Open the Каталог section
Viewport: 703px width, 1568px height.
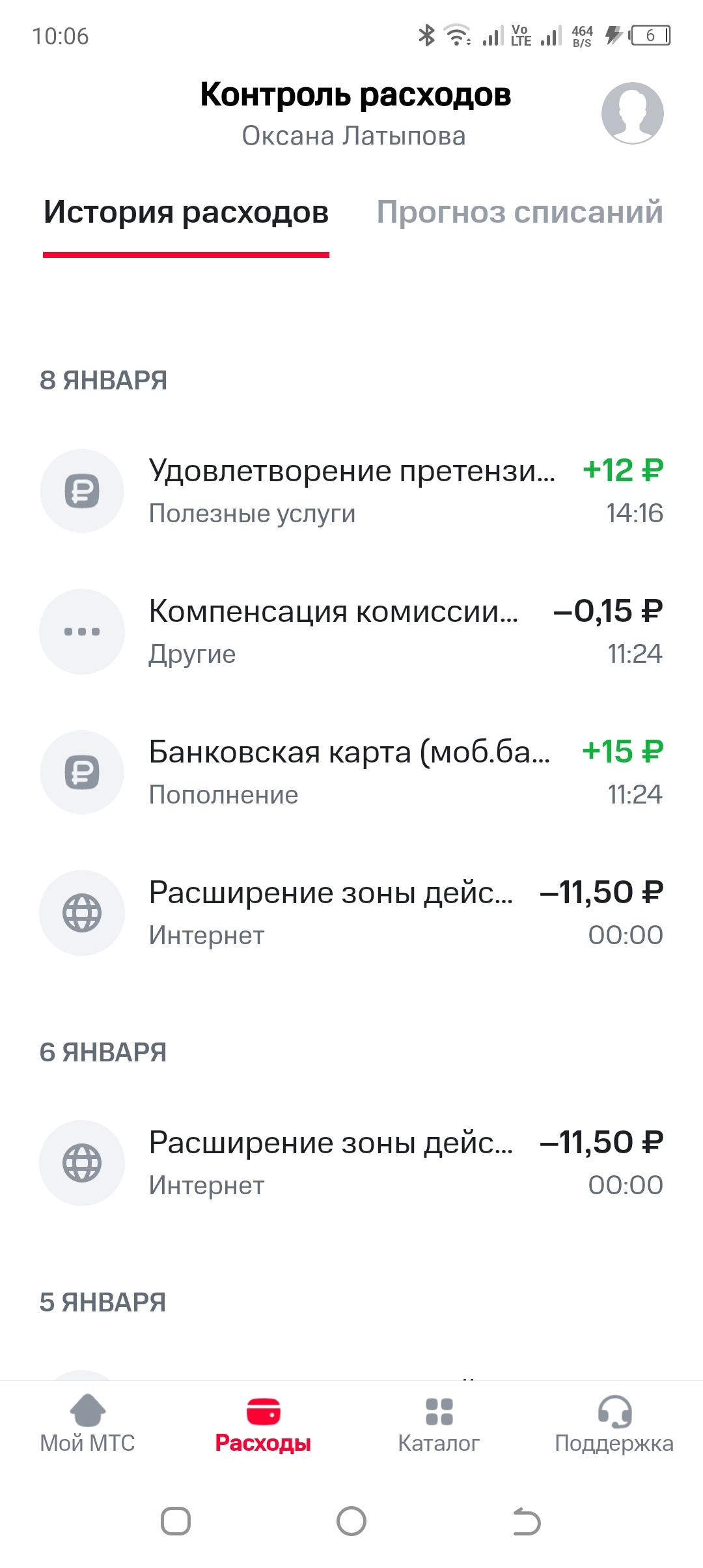[x=439, y=1426]
